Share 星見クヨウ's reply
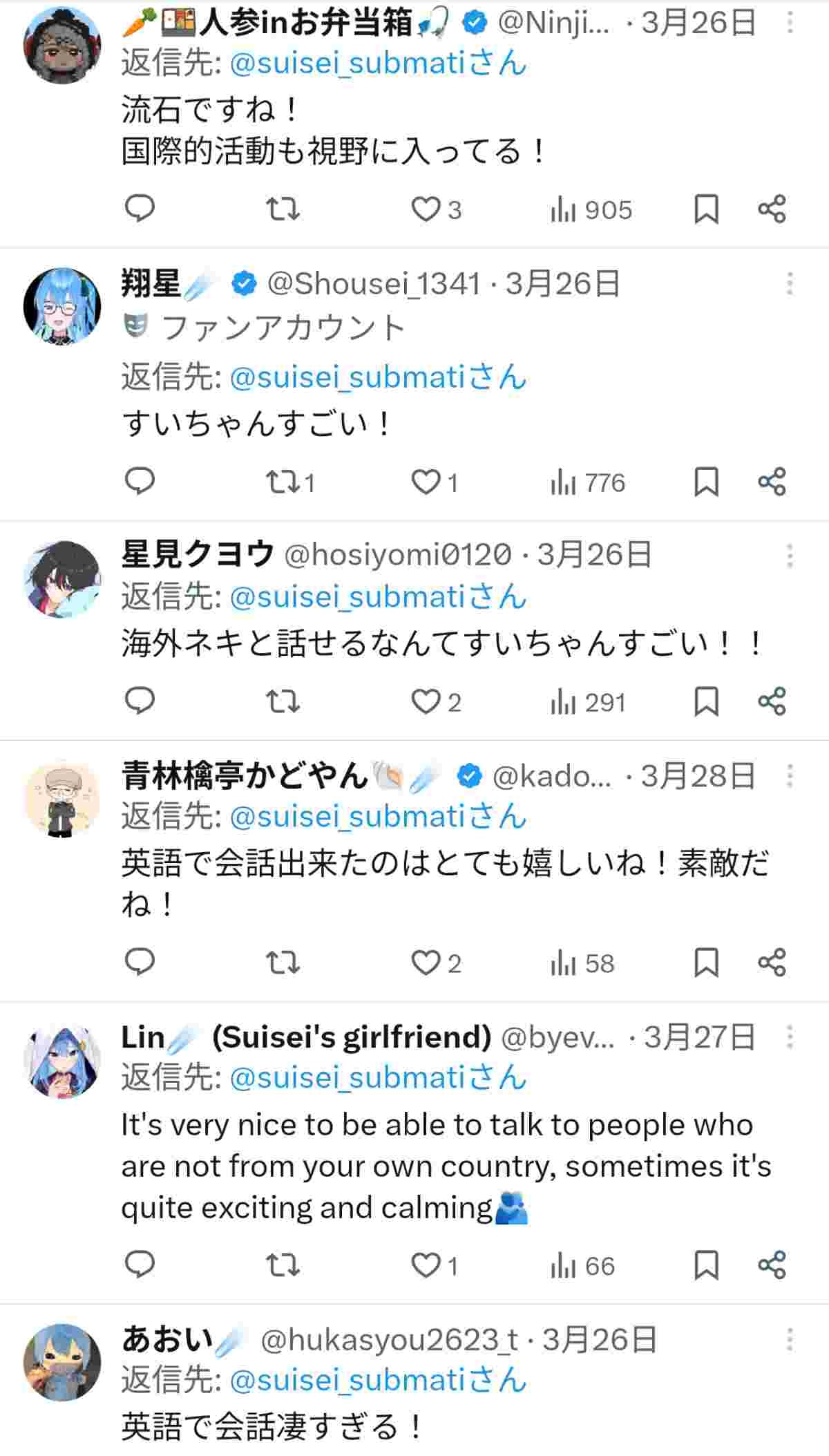Image resolution: width=829 pixels, height=1456 pixels. pos(772,701)
